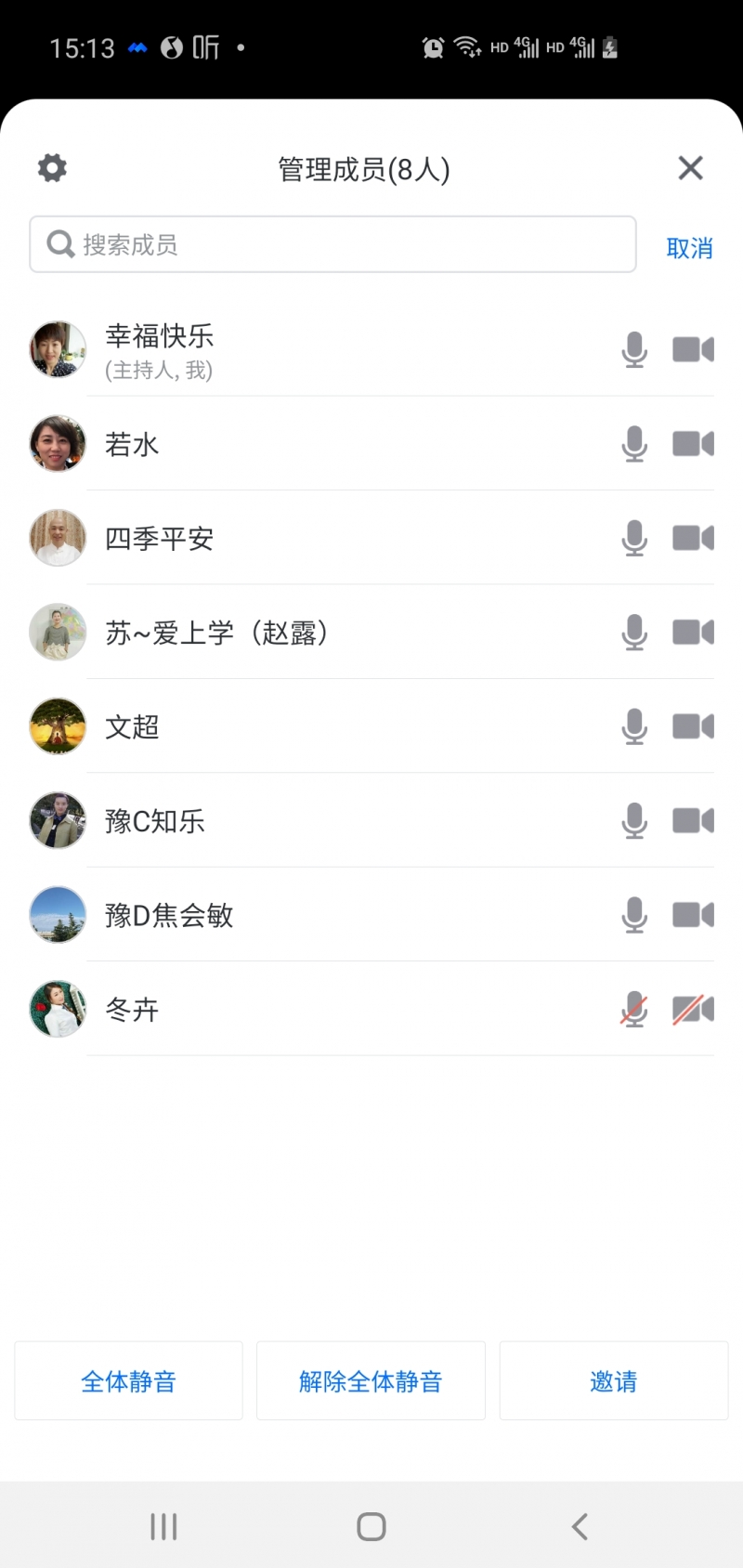Tap 取消 to cancel the search
The image size is (743, 1568).
click(x=689, y=248)
